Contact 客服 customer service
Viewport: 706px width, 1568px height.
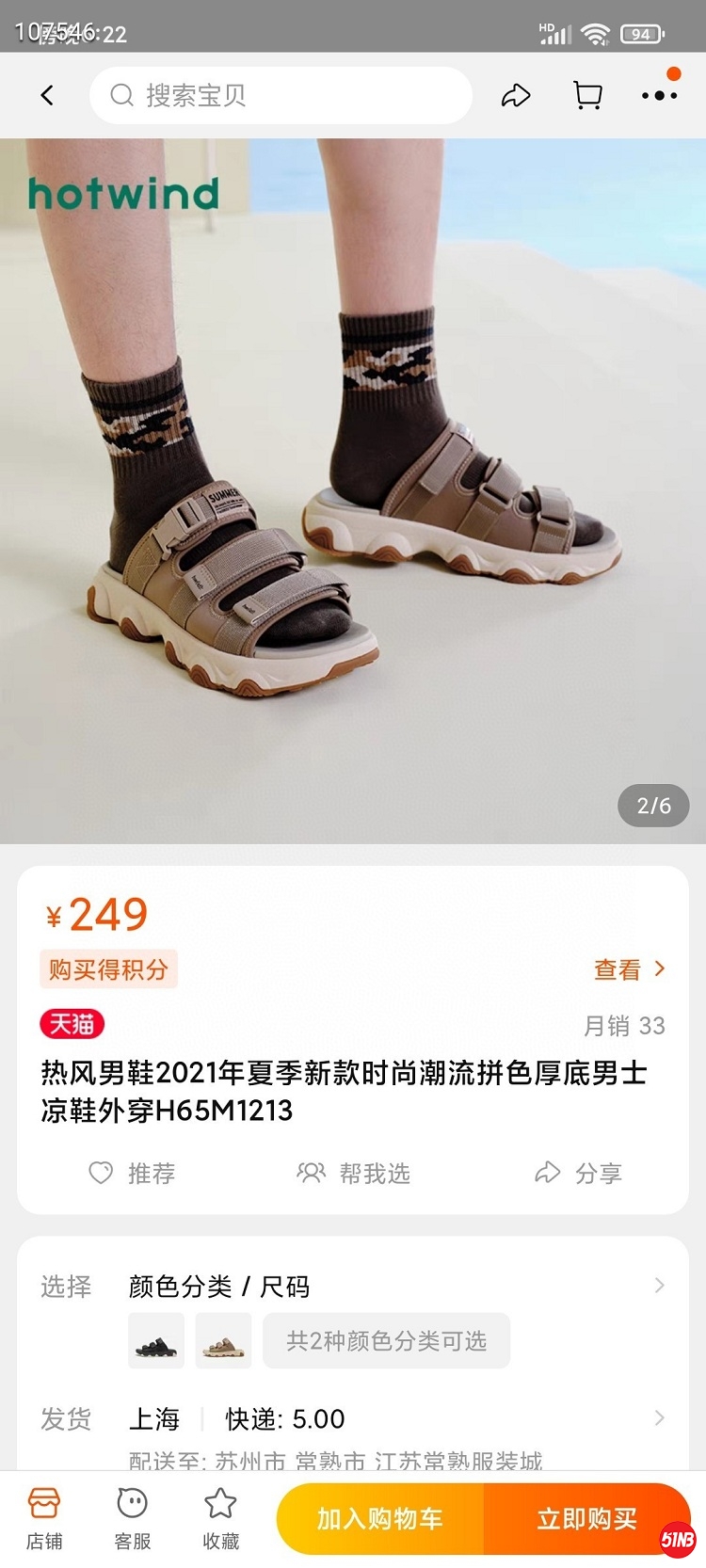[x=132, y=1517]
